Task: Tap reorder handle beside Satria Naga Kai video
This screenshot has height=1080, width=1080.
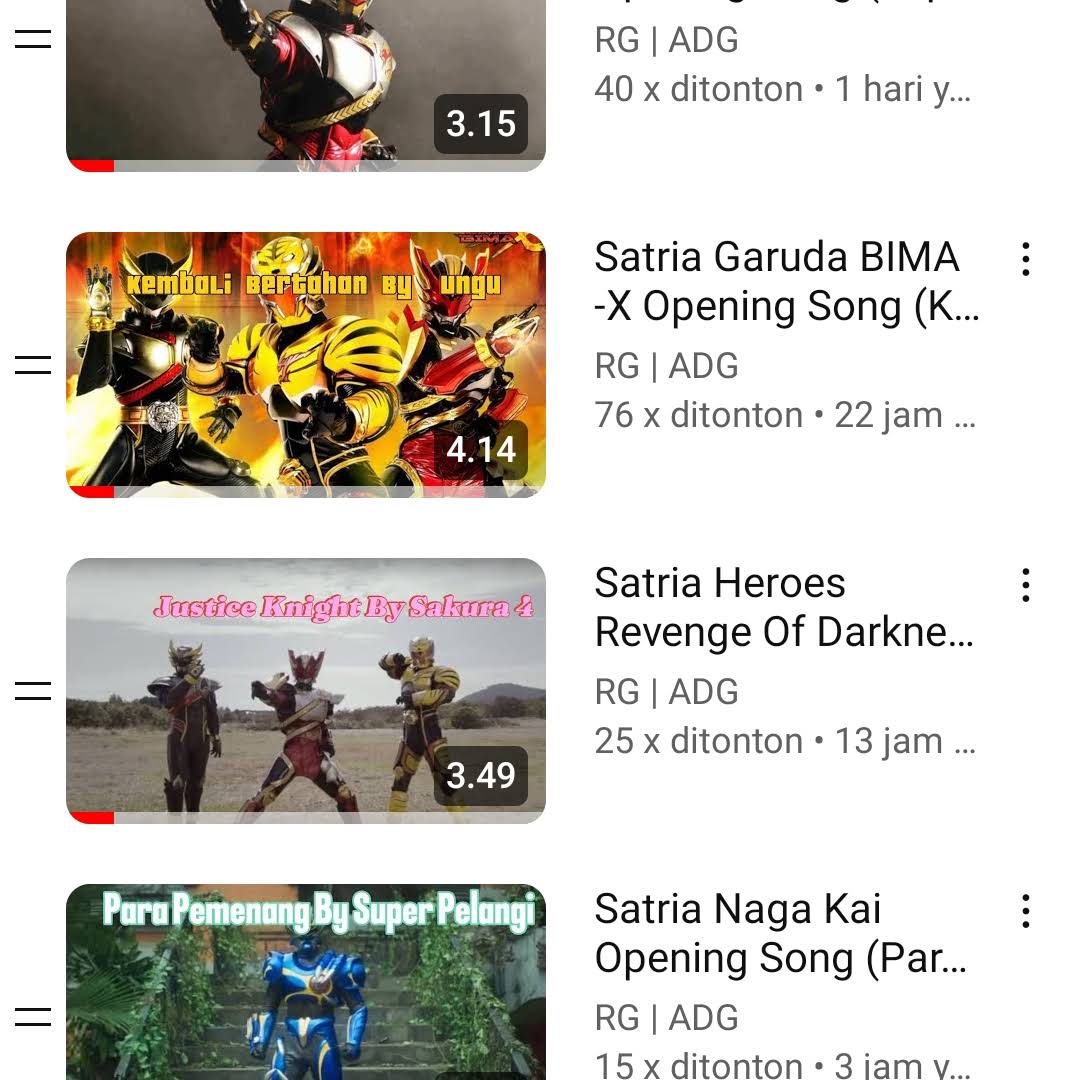Action: [x=33, y=1017]
